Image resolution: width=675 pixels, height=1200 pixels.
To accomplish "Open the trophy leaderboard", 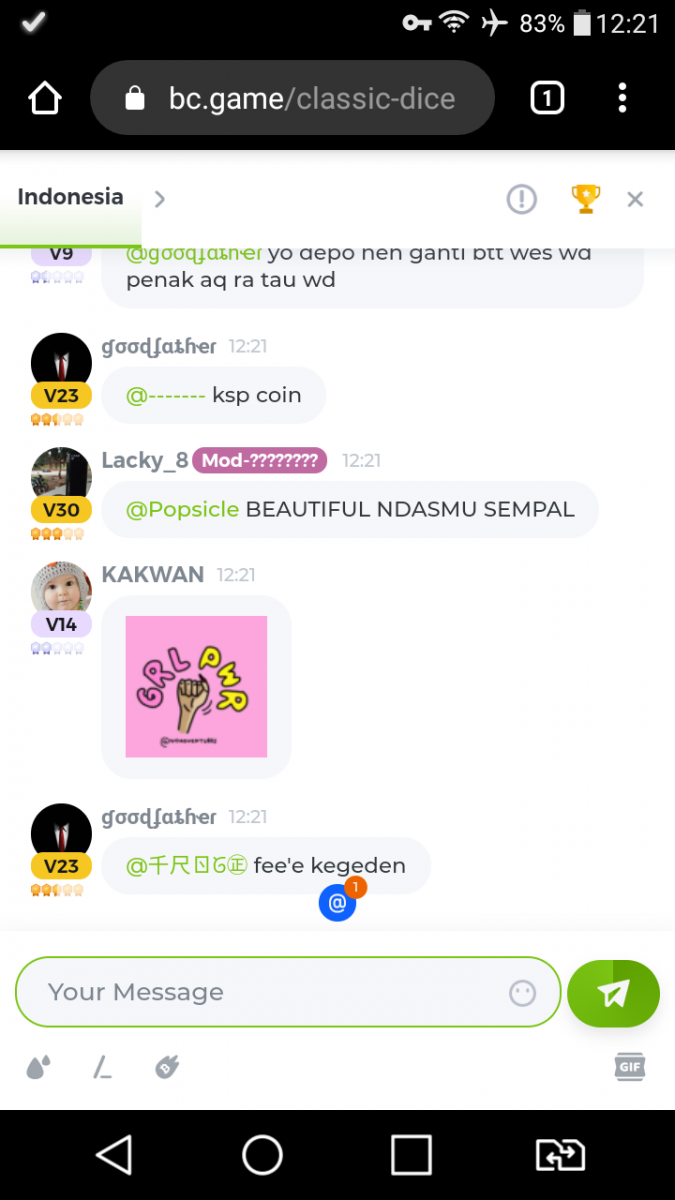I will click(585, 199).
